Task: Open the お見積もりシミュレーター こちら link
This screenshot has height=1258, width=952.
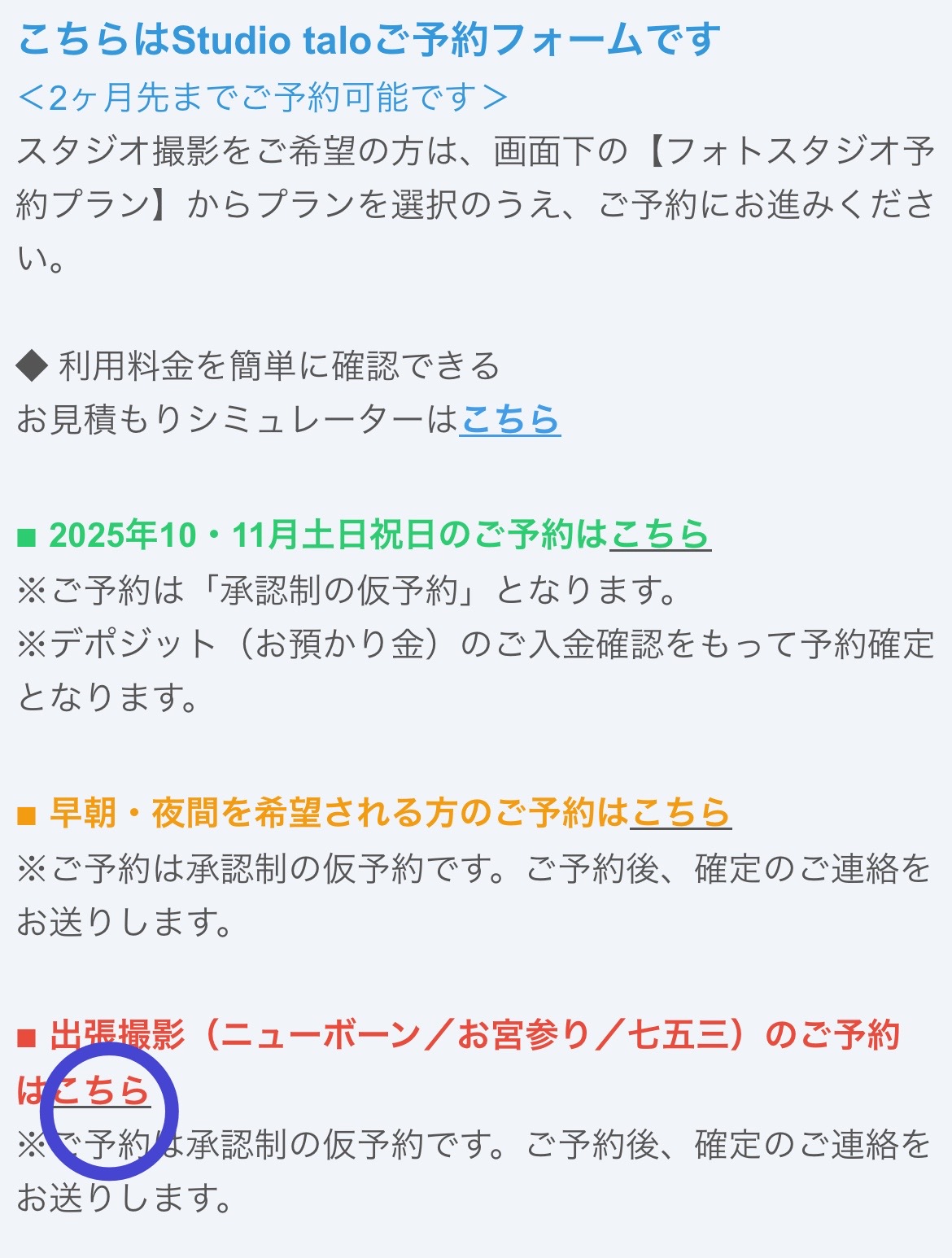Action: tap(510, 420)
